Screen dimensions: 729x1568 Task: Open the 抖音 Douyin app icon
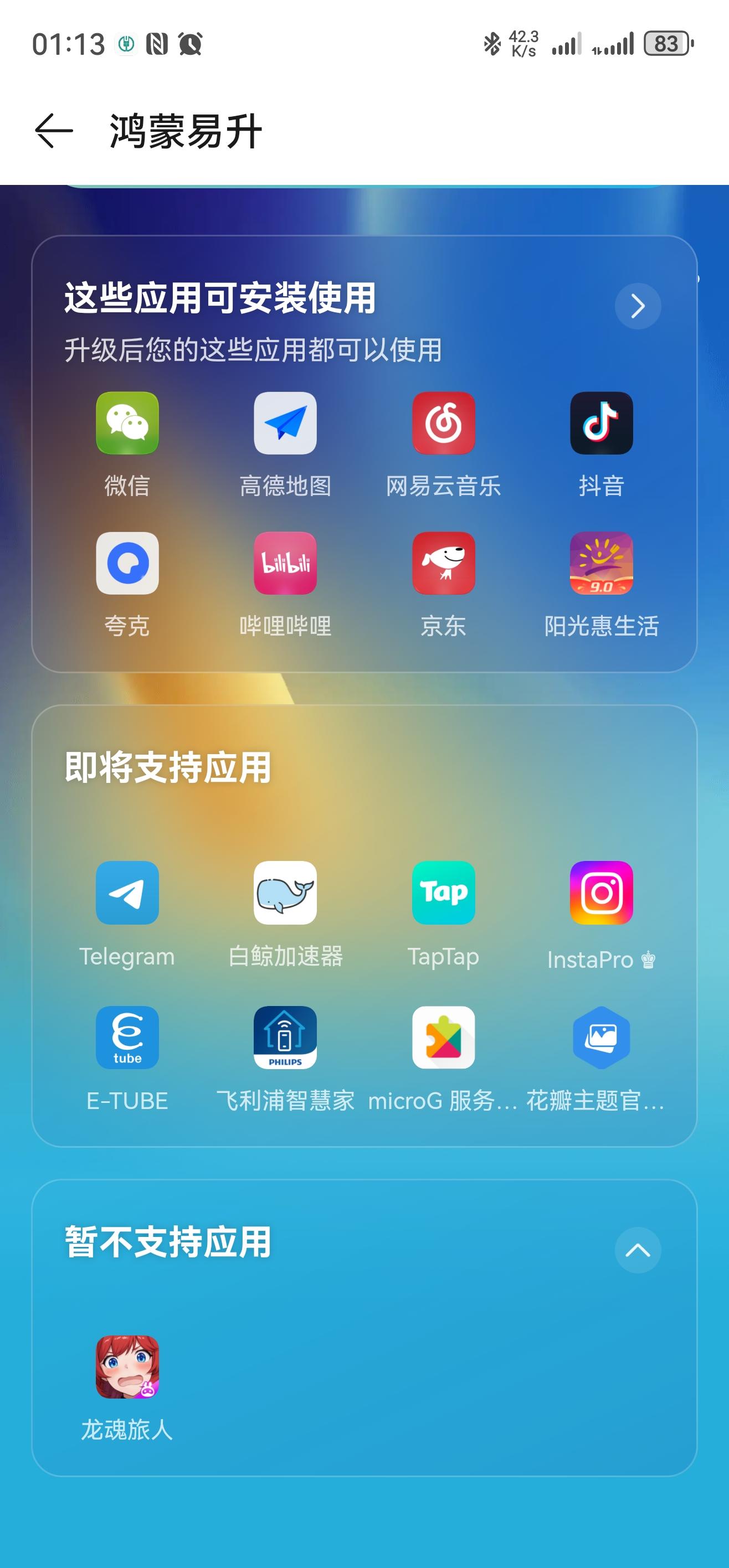tap(602, 424)
